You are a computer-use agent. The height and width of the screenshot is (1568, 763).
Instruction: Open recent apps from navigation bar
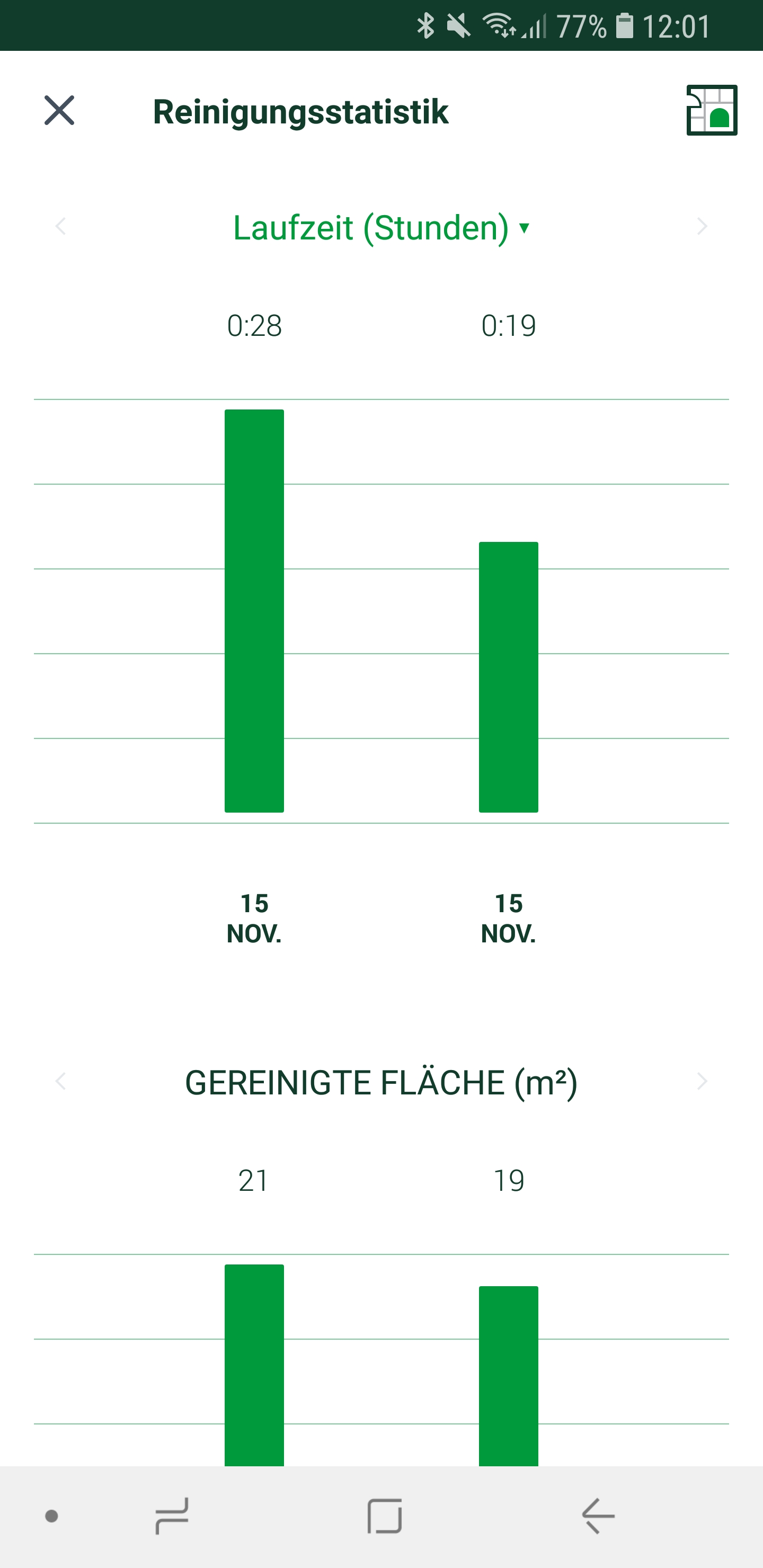pos(172,1516)
